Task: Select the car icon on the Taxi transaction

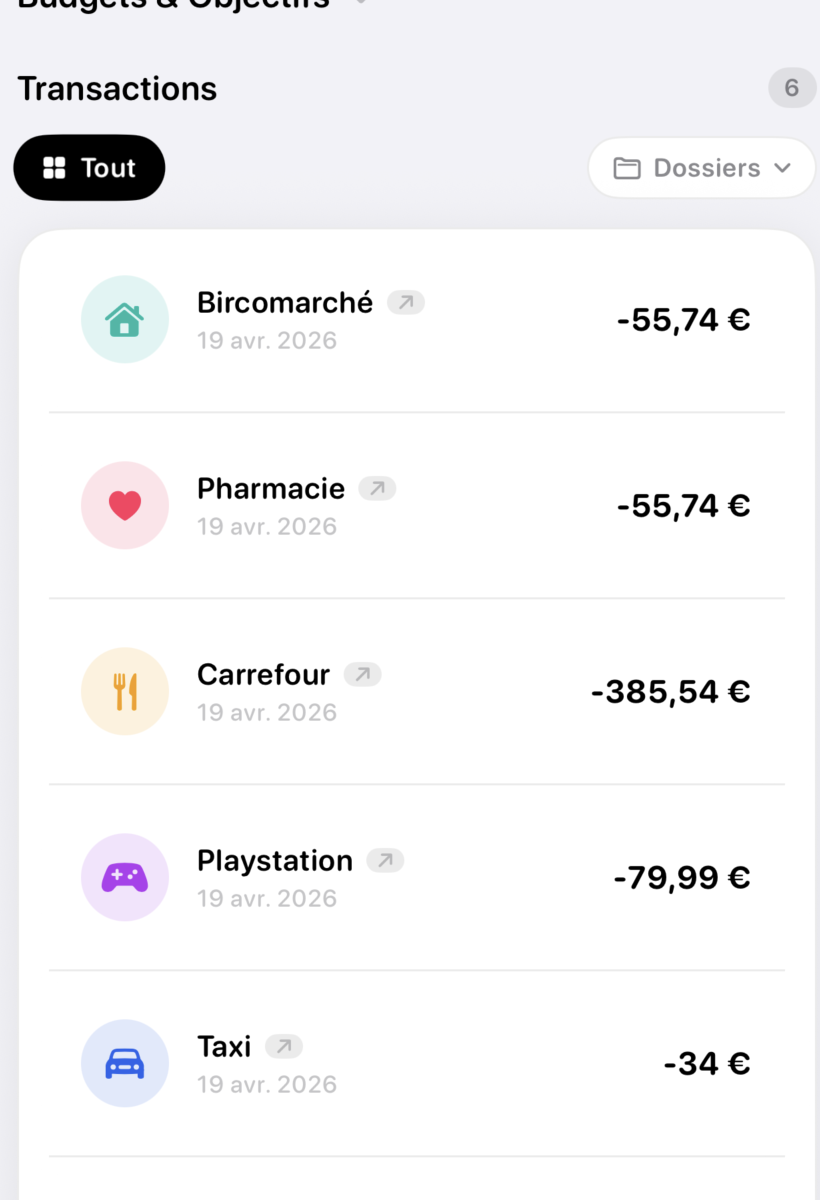Action: click(x=125, y=1063)
